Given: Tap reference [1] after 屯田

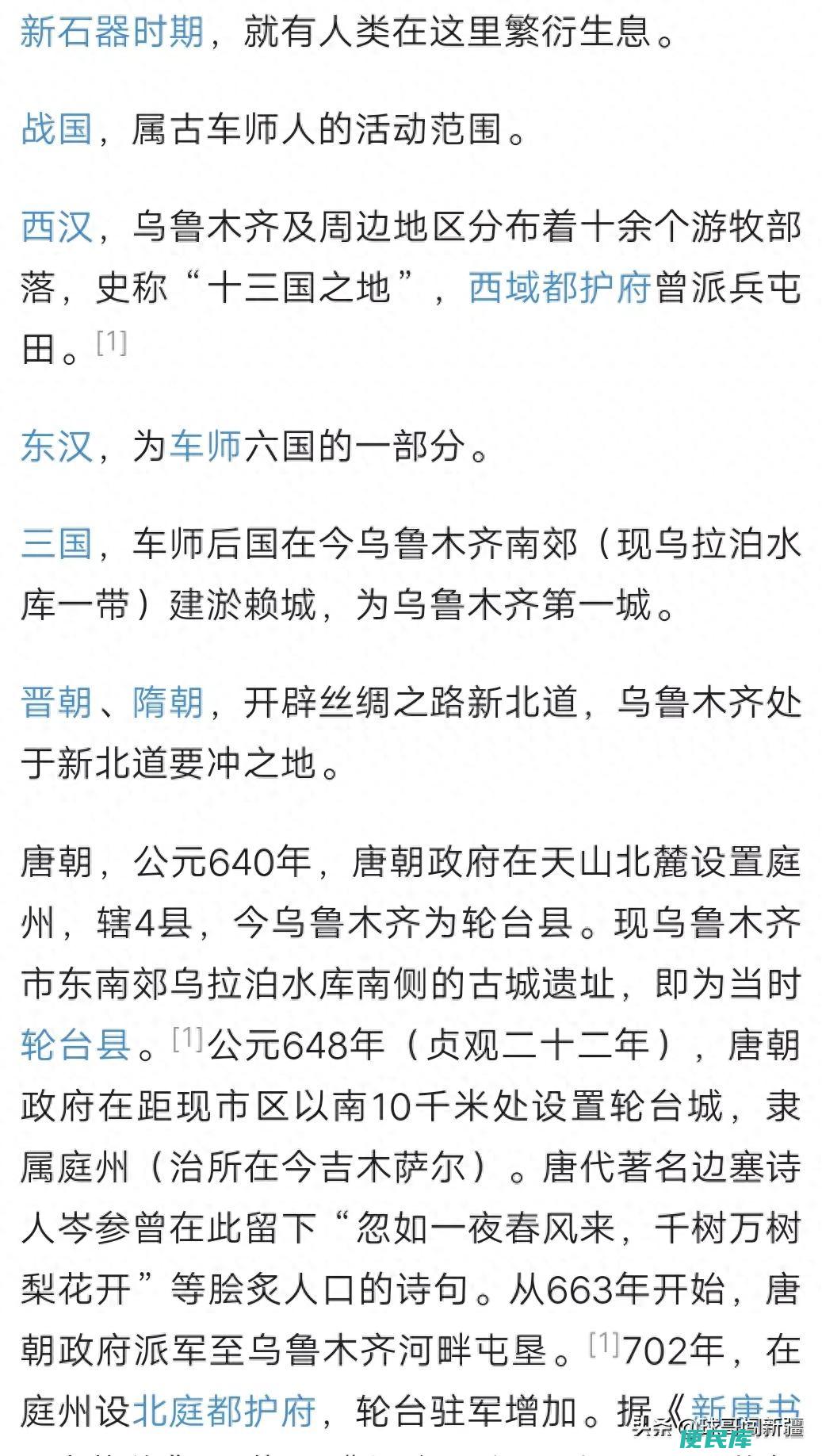Looking at the screenshot, I should point(111,342).
